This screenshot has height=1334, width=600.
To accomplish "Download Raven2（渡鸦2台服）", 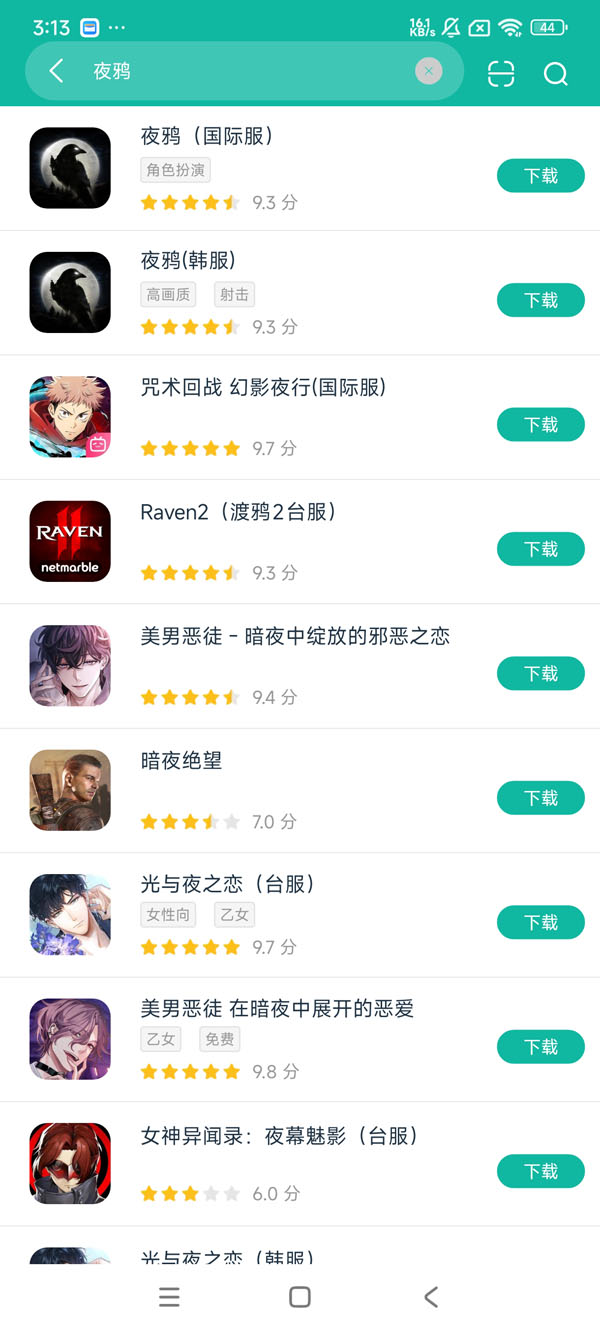I will pyautogui.click(x=540, y=549).
